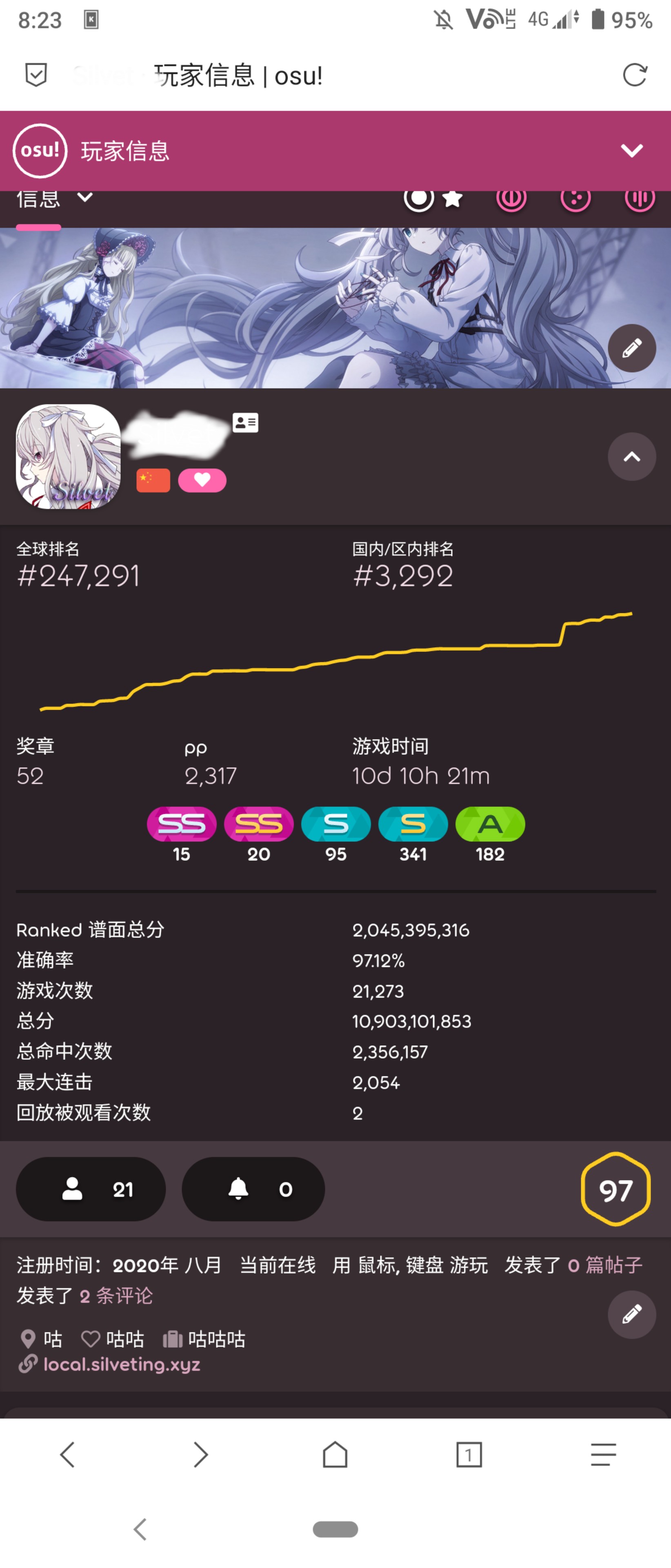
Task: Switch to the catch mode icon
Action: pos(575,198)
